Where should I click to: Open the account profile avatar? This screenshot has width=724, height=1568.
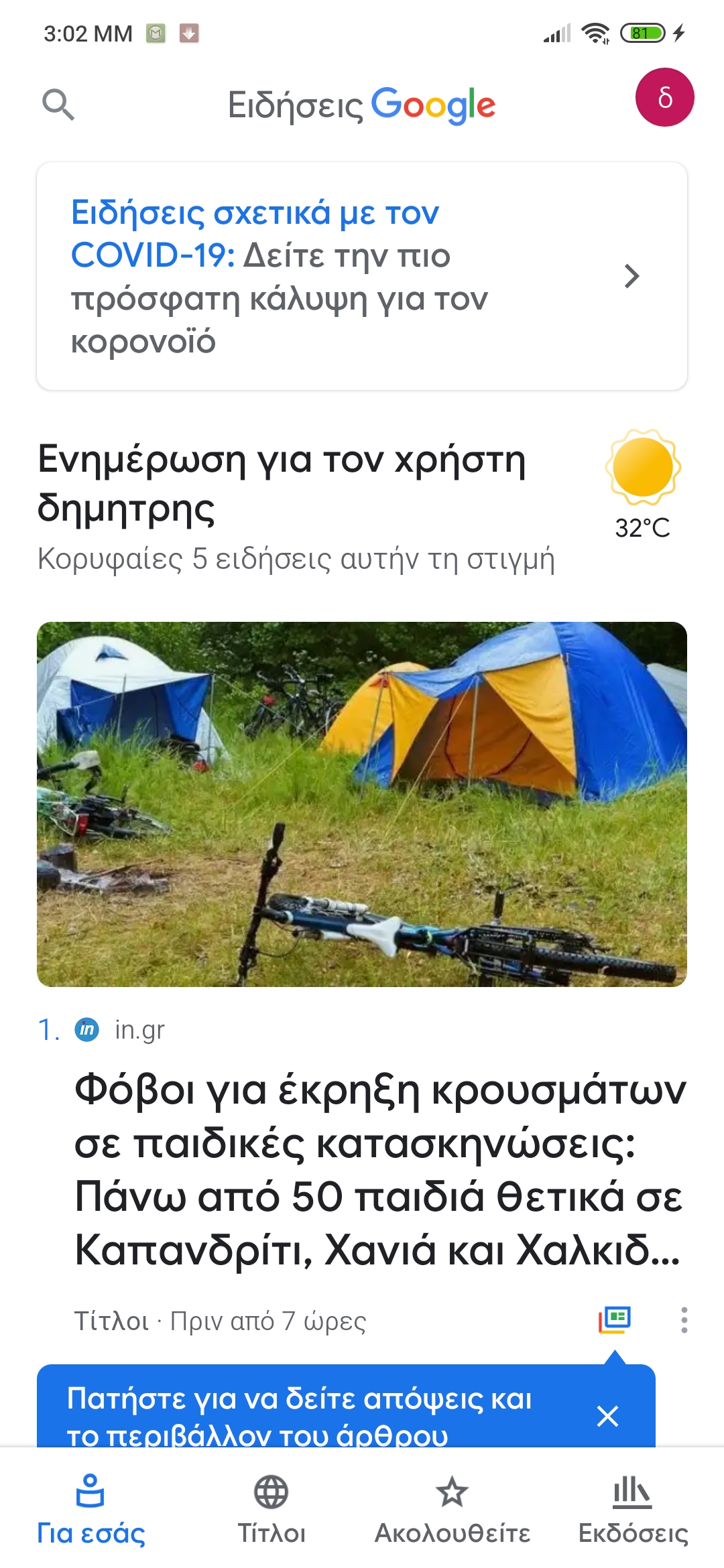point(664,98)
